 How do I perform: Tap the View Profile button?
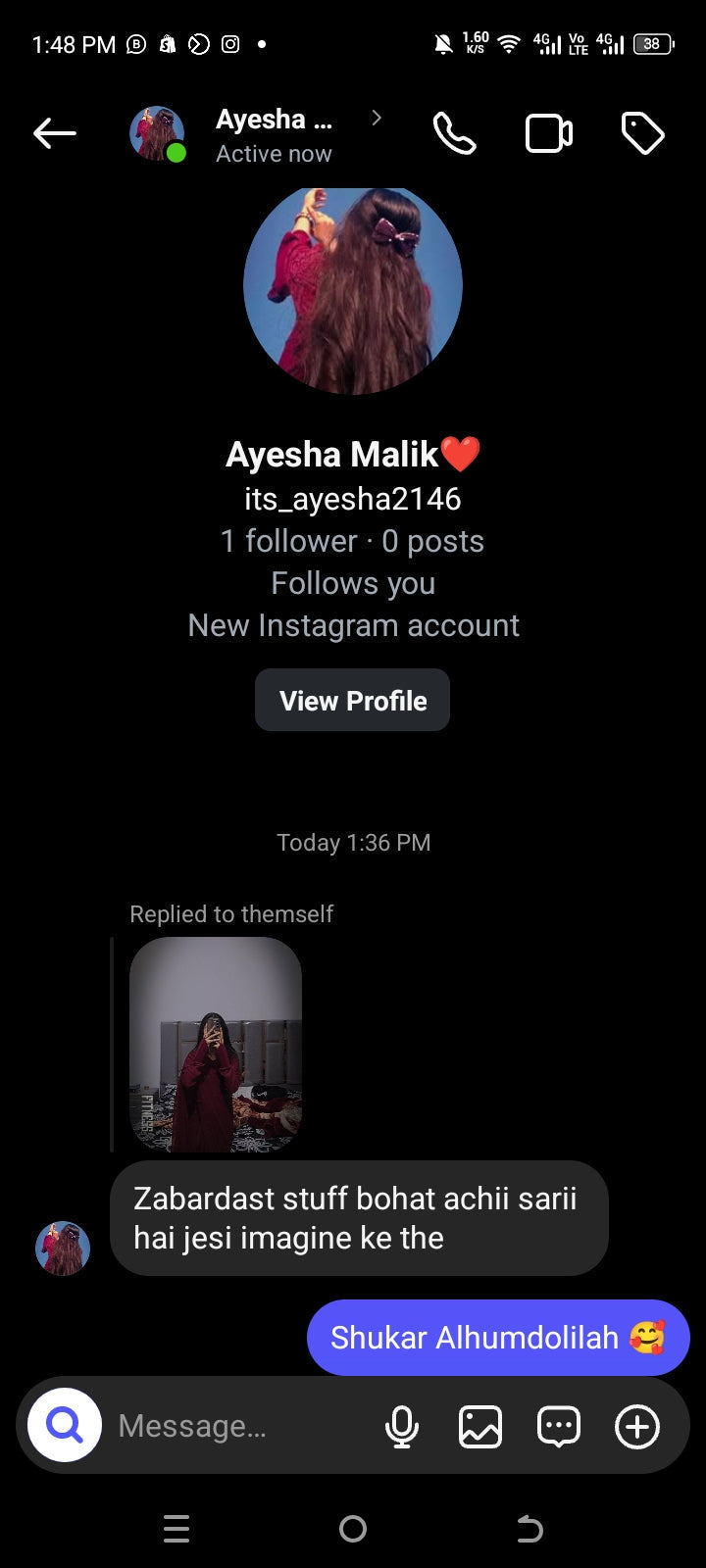click(x=352, y=700)
